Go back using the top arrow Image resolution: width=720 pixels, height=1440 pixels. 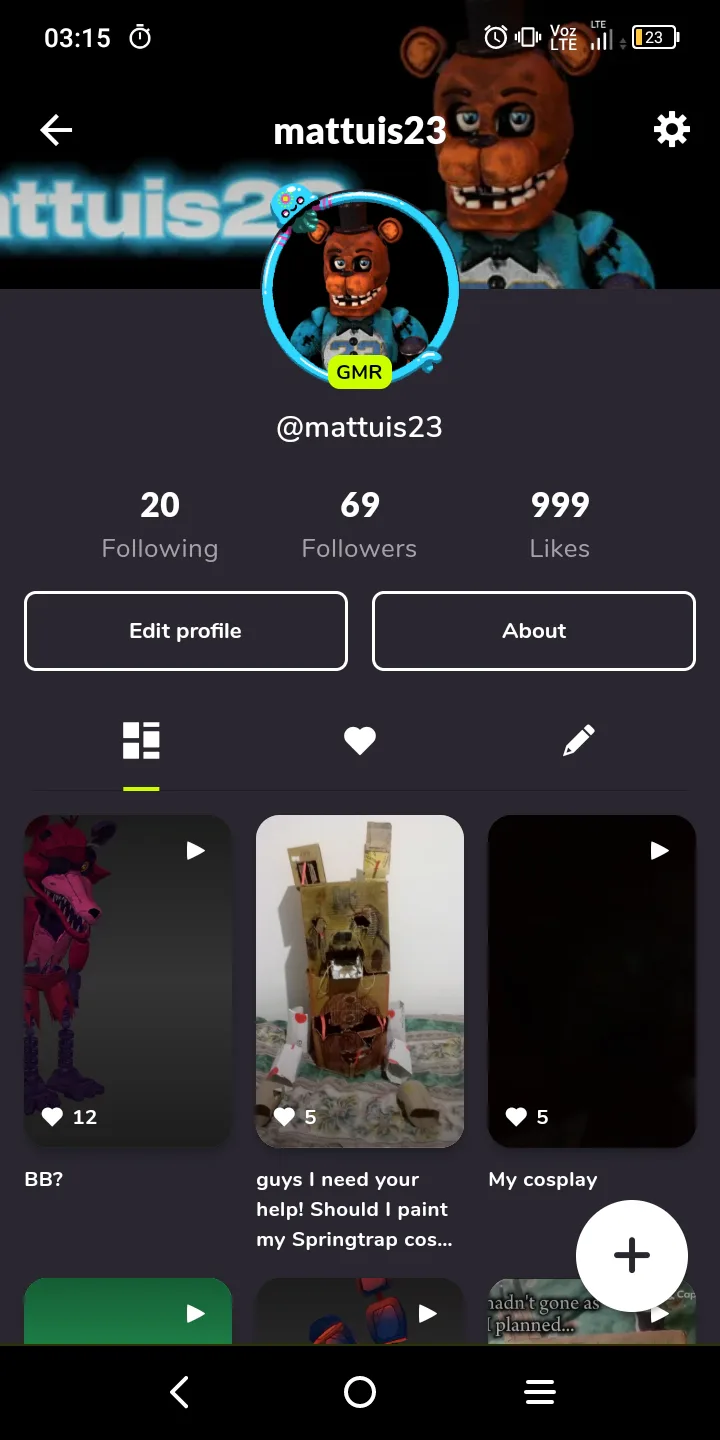pyautogui.click(x=56, y=130)
